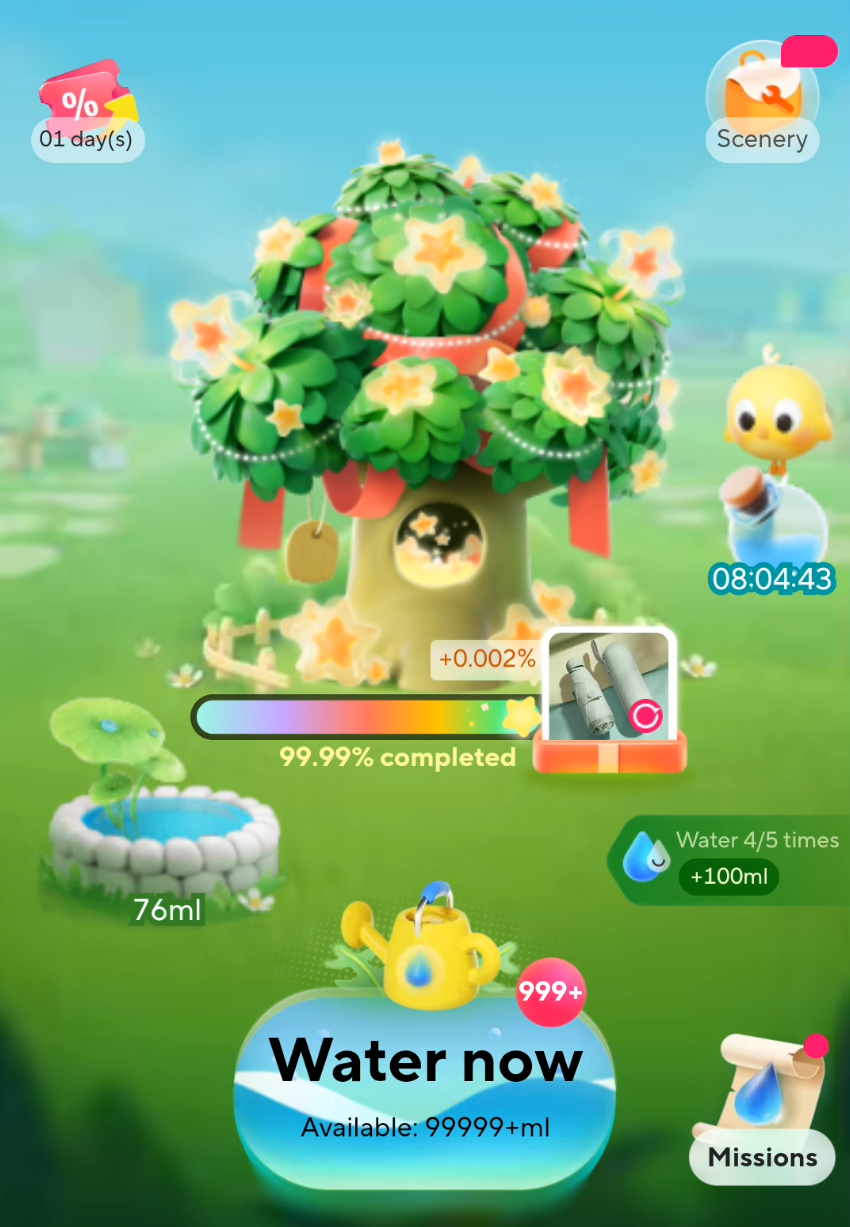Open the Water 4/5 times +100ml task
This screenshot has width=850, height=1227.
[730, 859]
